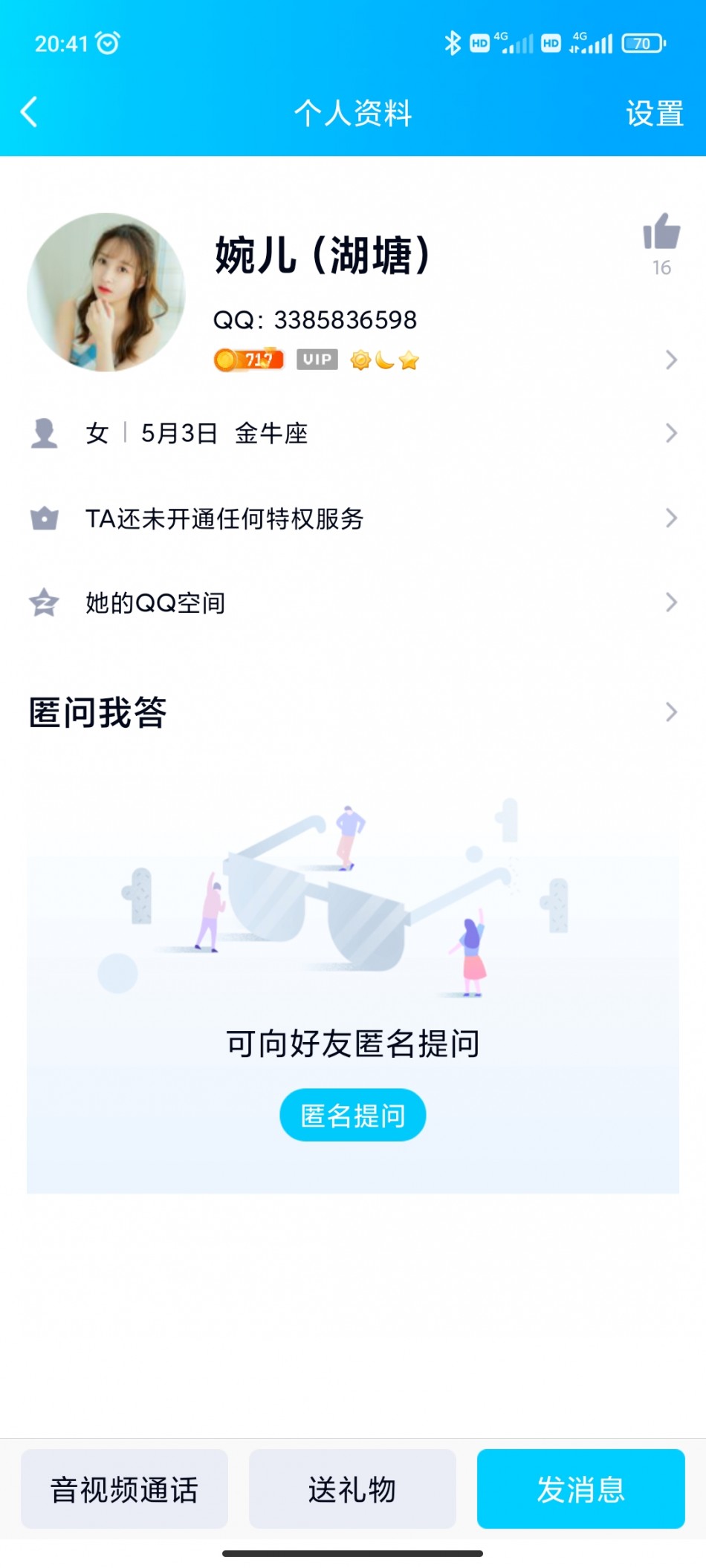The image size is (706, 1568).
Task: Go back from the profile page
Action: click(x=30, y=113)
